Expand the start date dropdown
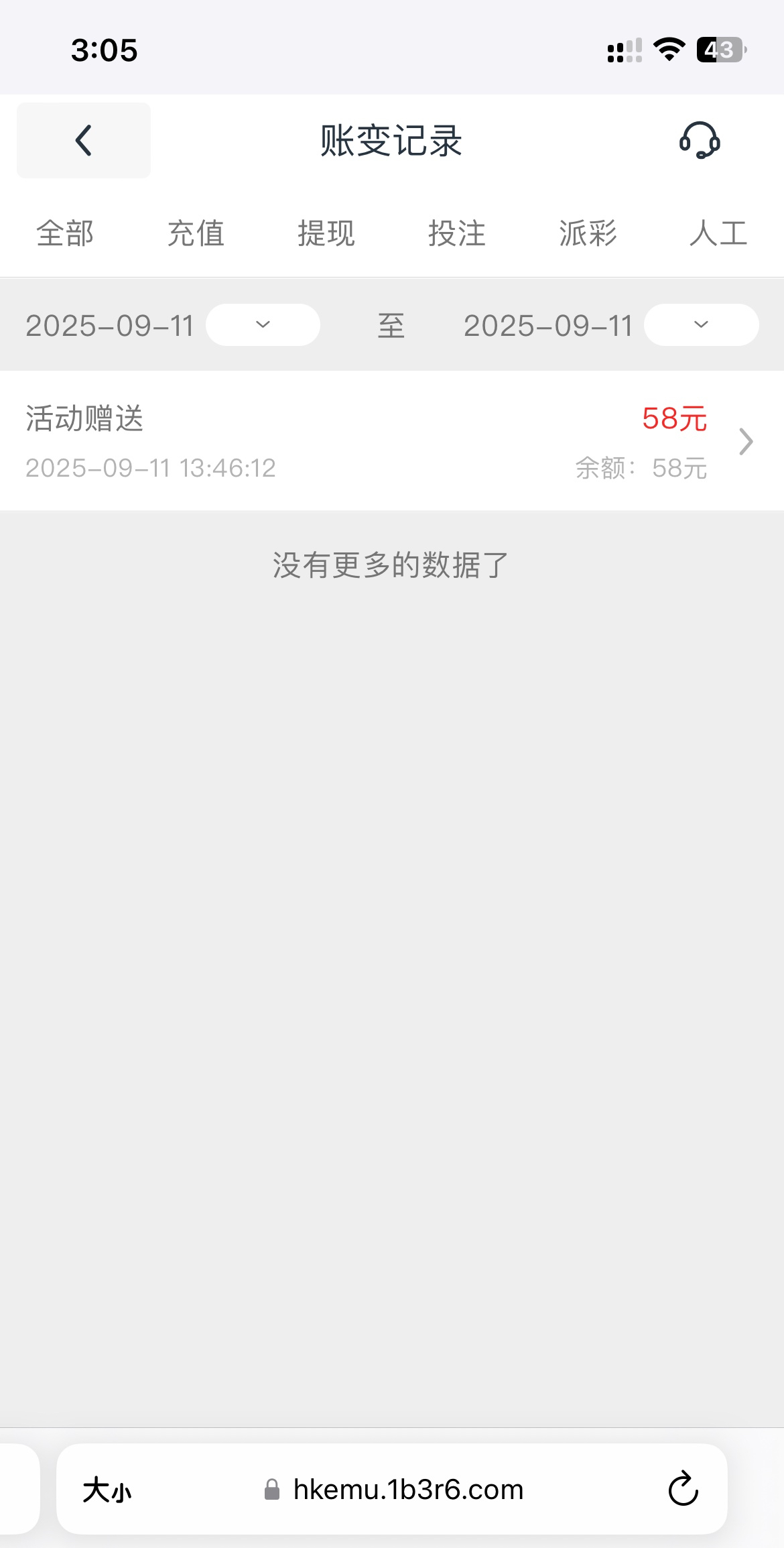 pos(263,325)
